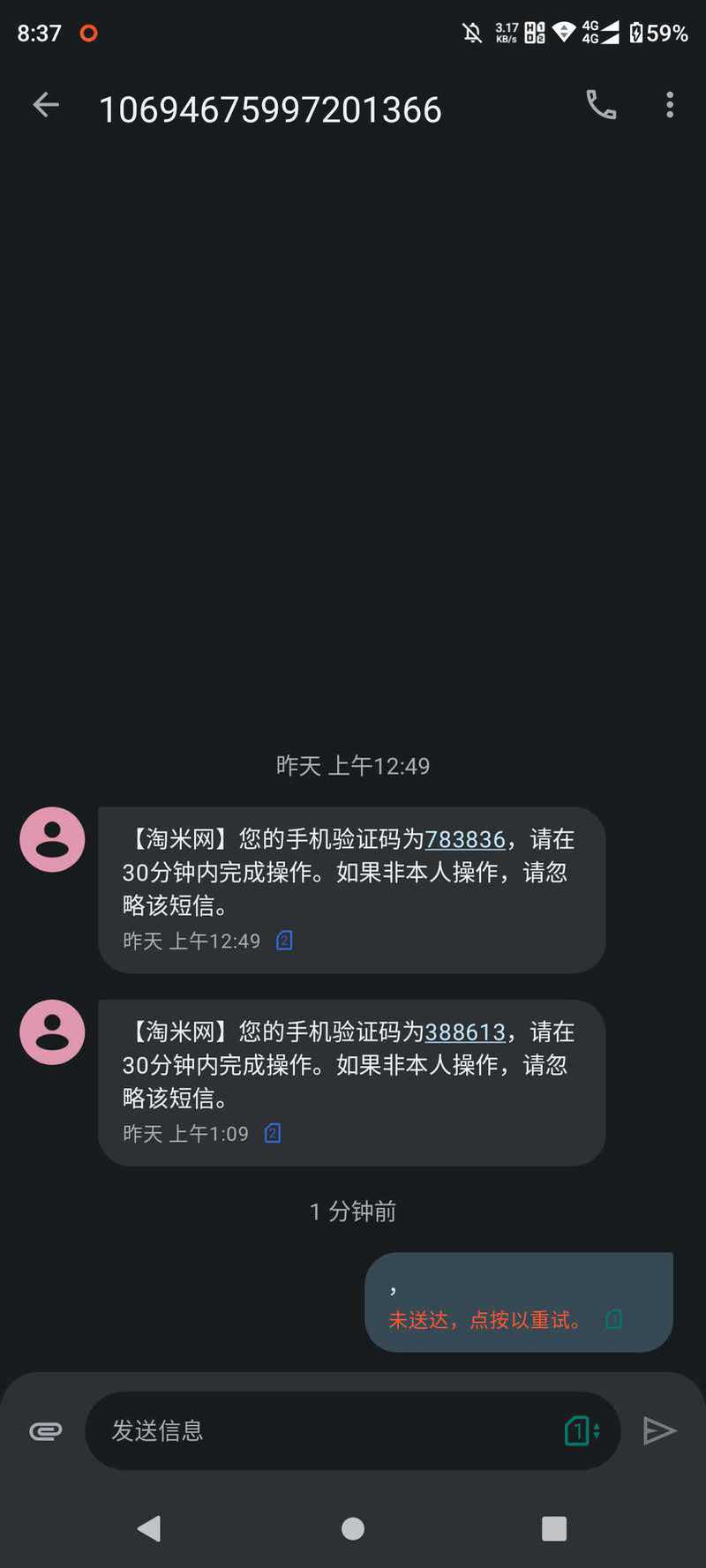Open the overflow menu
Viewport: 706px width, 1568px height.
[x=670, y=105]
